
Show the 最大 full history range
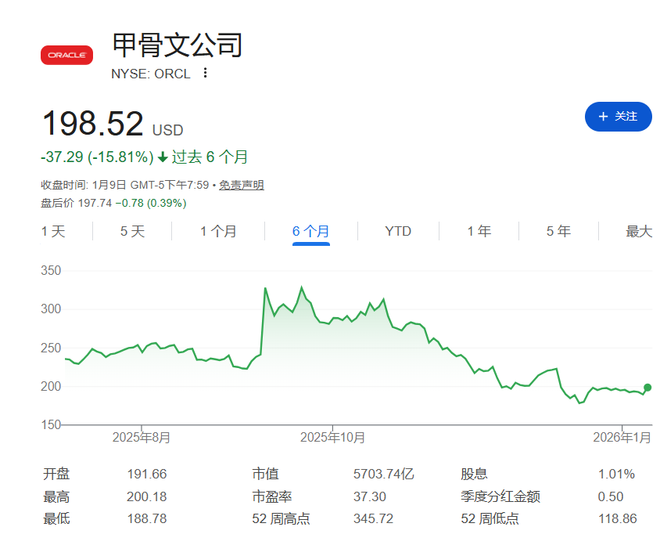pos(638,231)
